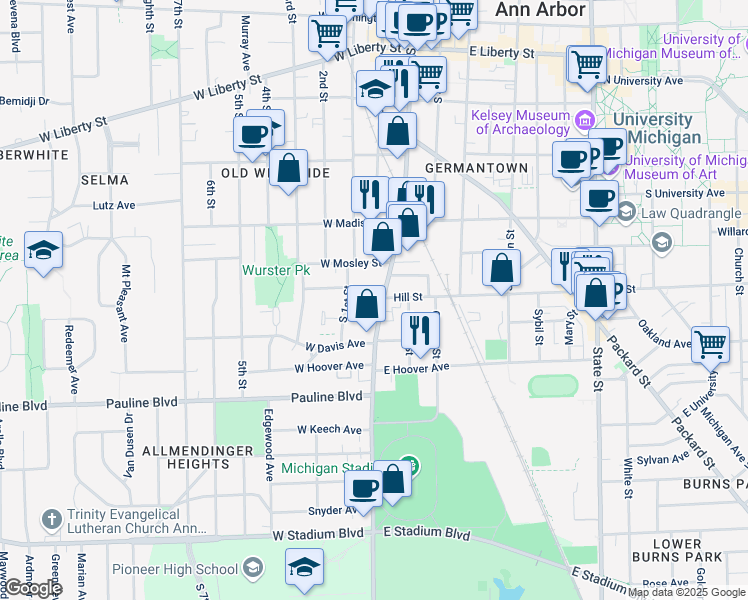Open the coffee cup marker near 4th St
The height and width of the screenshot is (600, 748).
[x=253, y=138]
